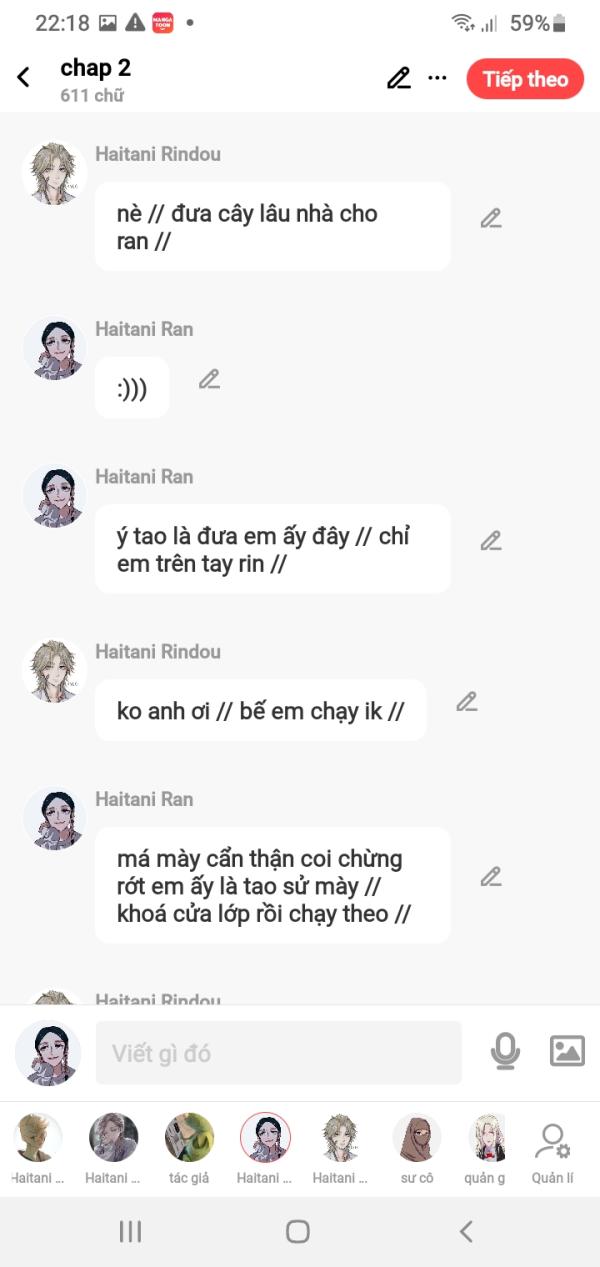Tap the Tiếp theo button
The width and height of the screenshot is (600, 1267).
[x=525, y=79]
